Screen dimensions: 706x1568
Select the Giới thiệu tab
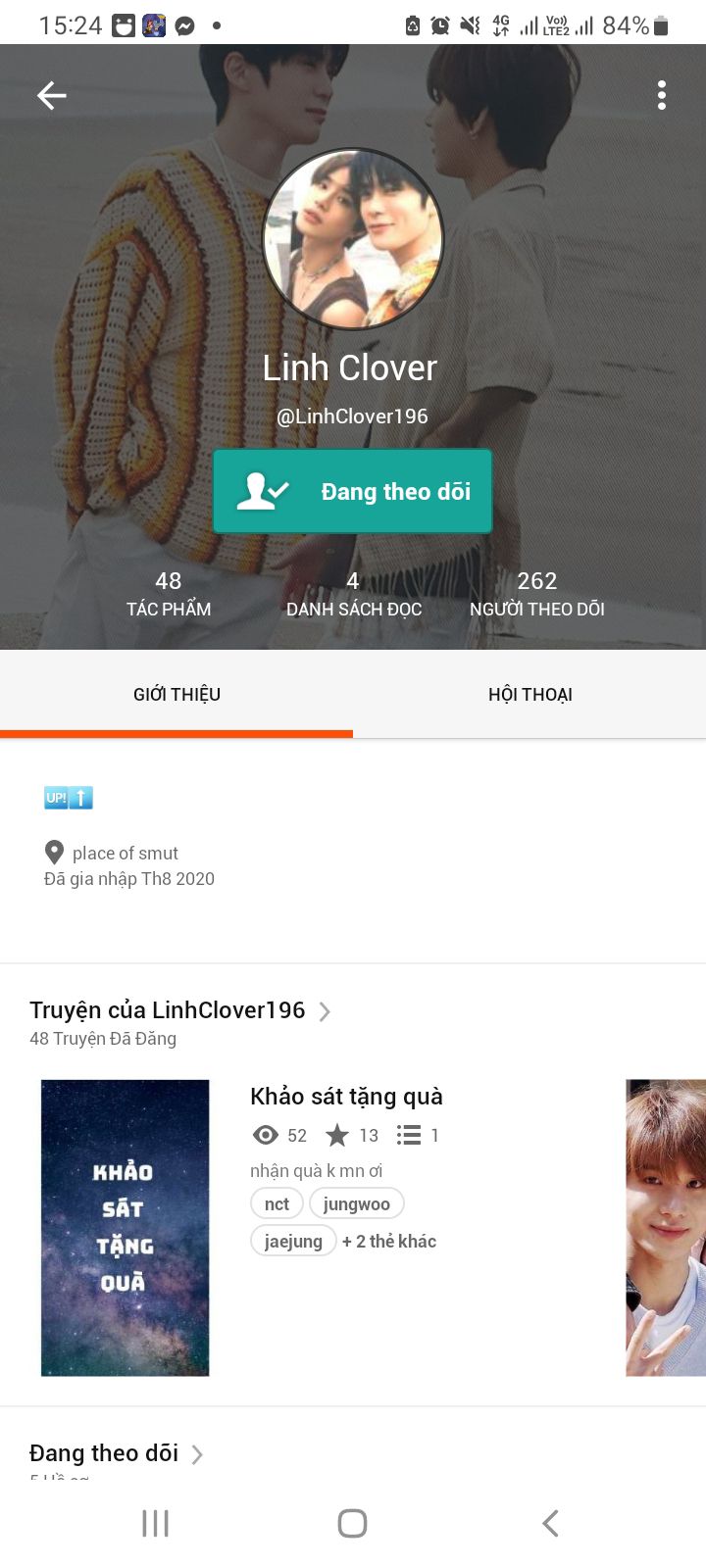tap(176, 694)
